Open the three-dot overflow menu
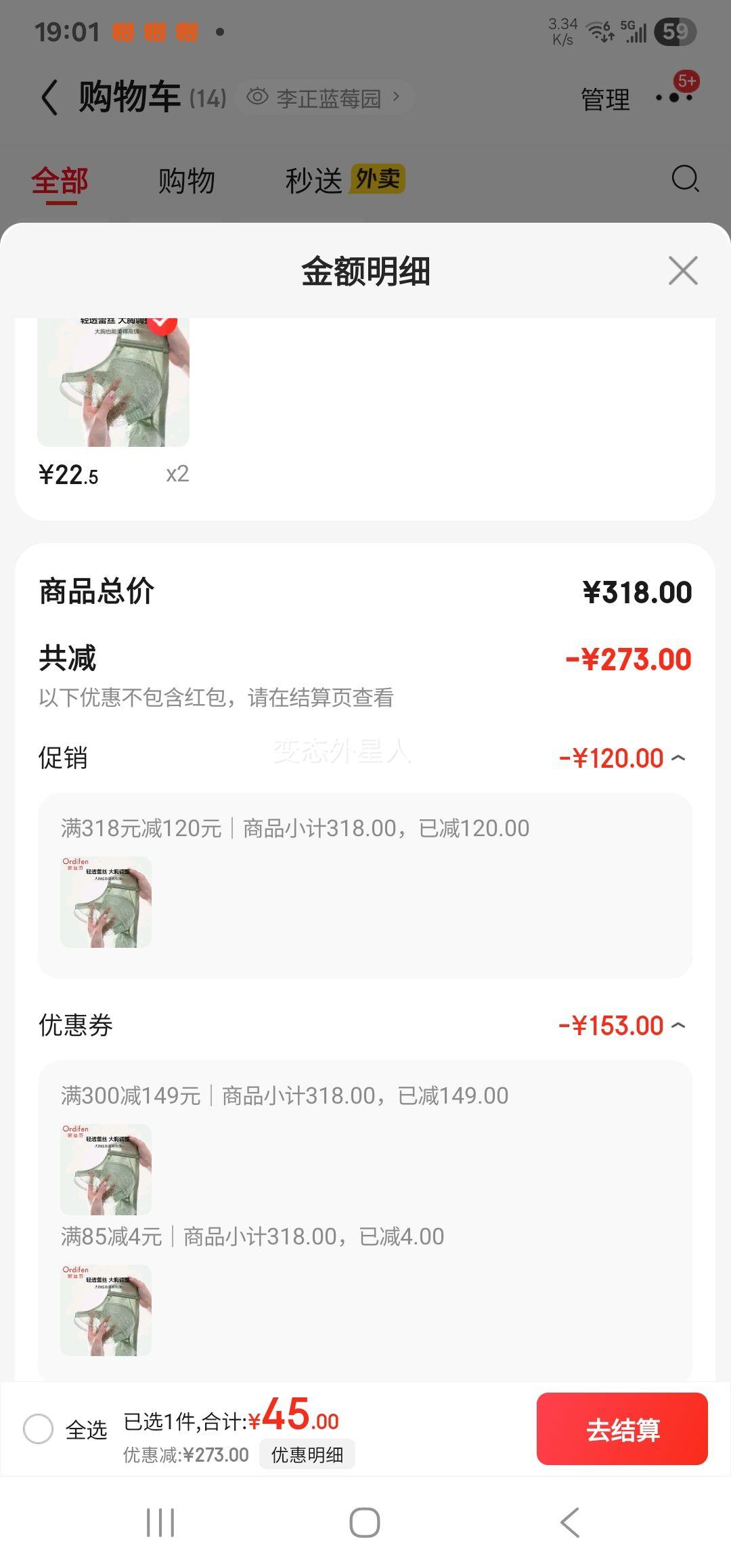The image size is (731, 1568). [x=674, y=97]
